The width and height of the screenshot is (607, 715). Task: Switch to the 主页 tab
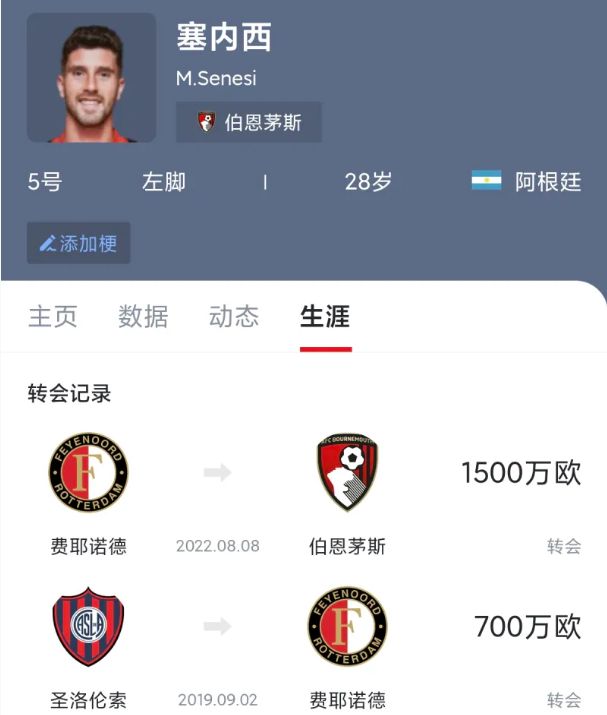[52, 317]
